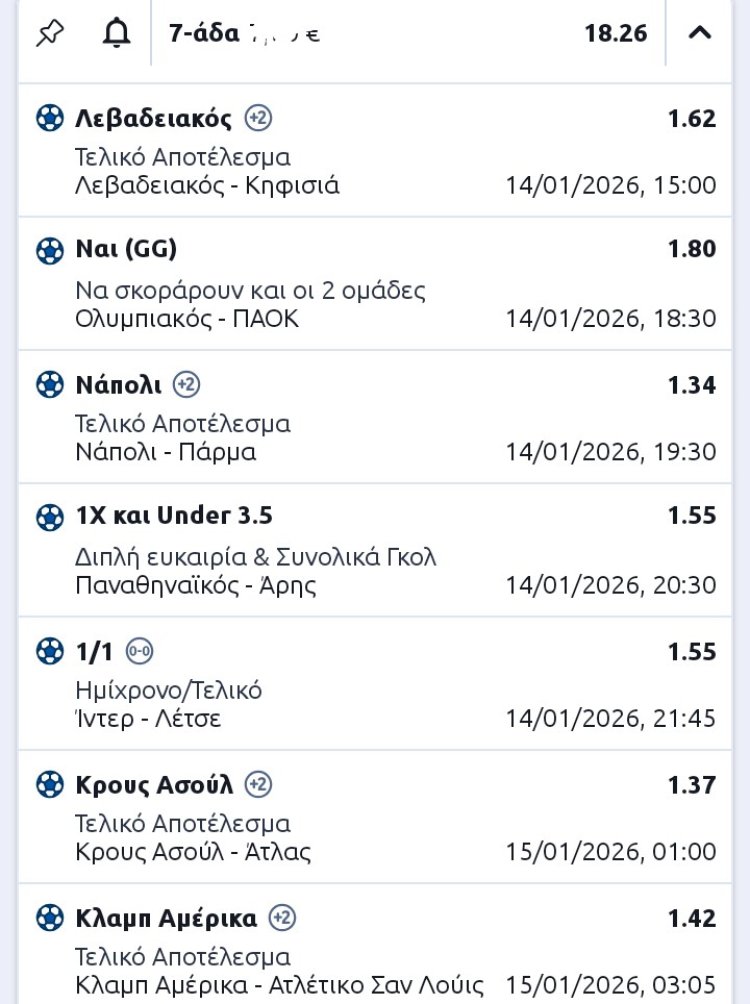Open the Λεβαδειακός - Κηφισιά match selection
This screenshot has width=750, height=1004.
click(x=375, y=151)
